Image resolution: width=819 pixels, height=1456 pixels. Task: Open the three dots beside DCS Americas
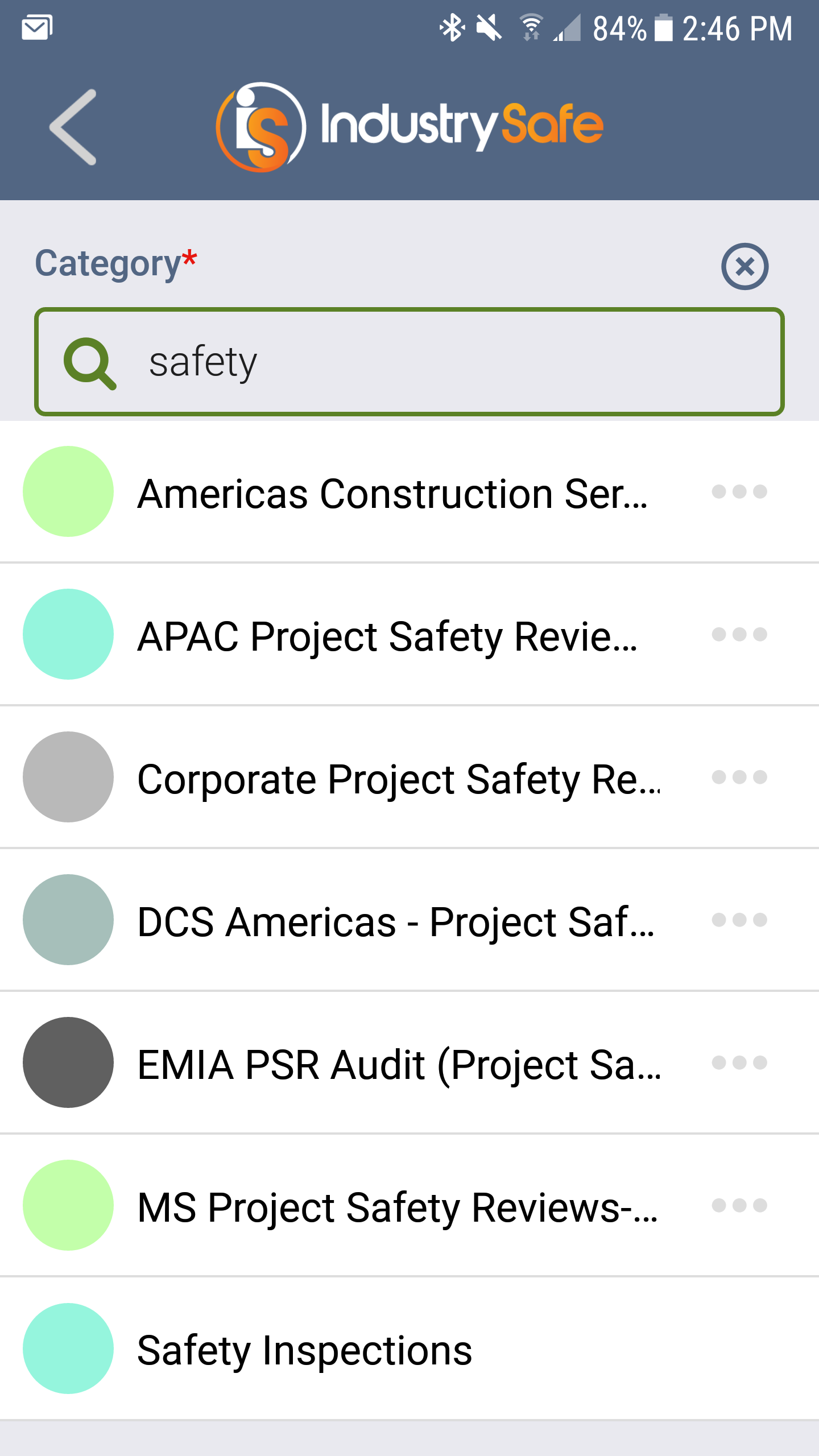click(x=739, y=920)
